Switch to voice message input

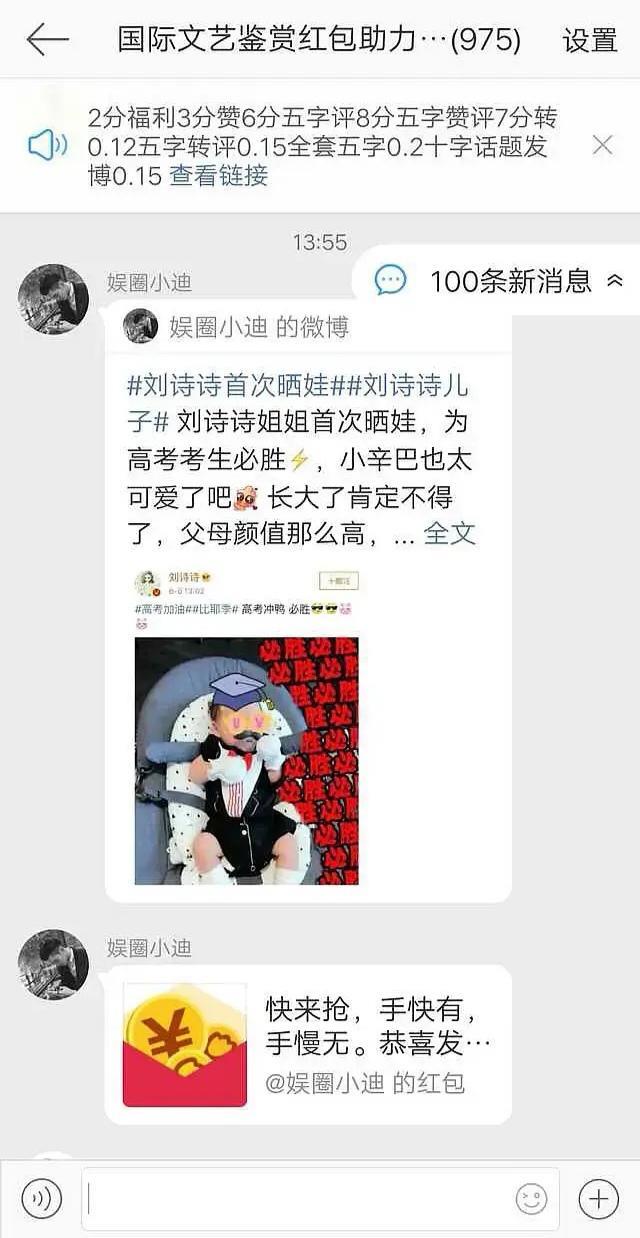click(41, 1198)
